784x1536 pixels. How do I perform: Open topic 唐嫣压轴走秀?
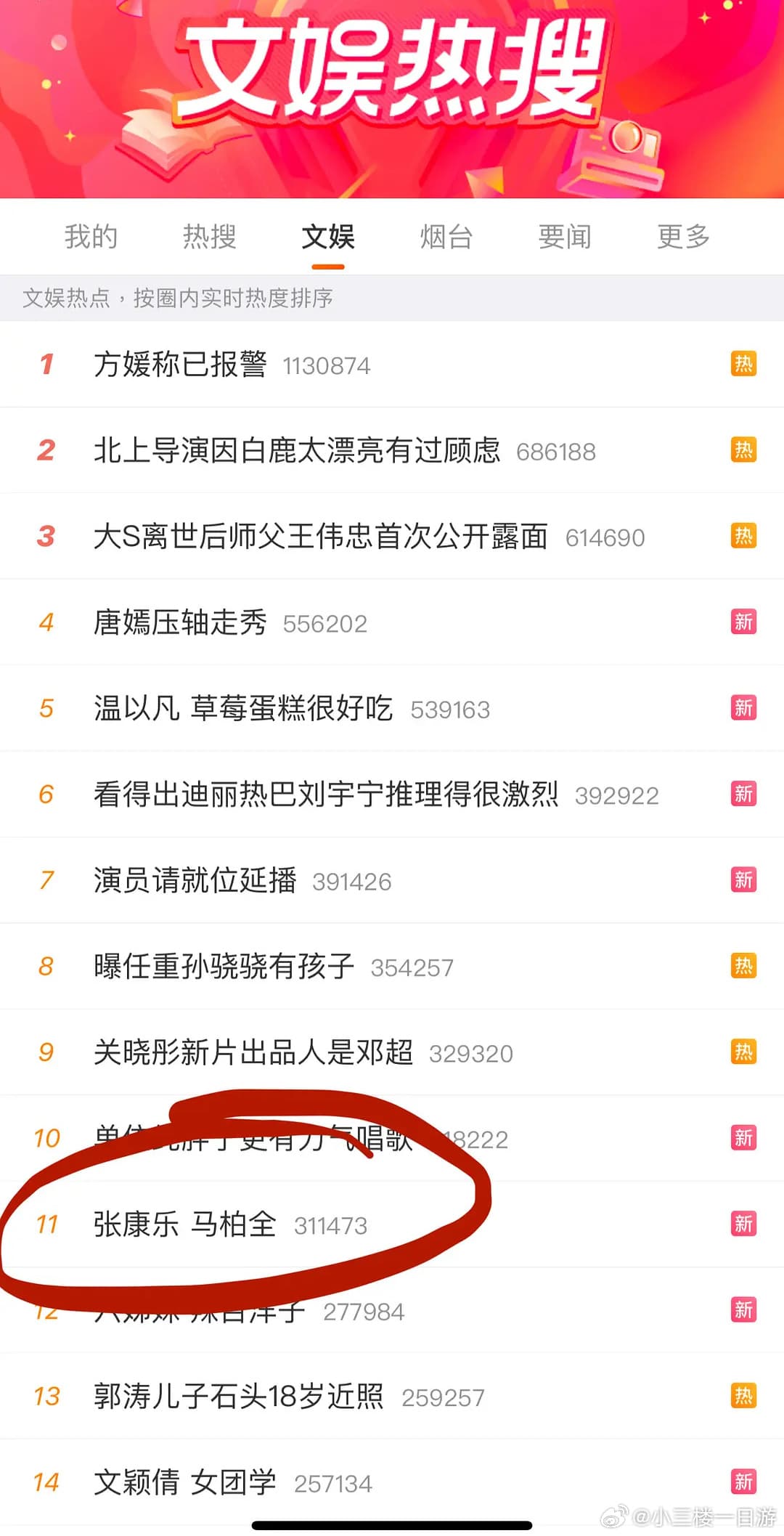pyautogui.click(x=180, y=622)
